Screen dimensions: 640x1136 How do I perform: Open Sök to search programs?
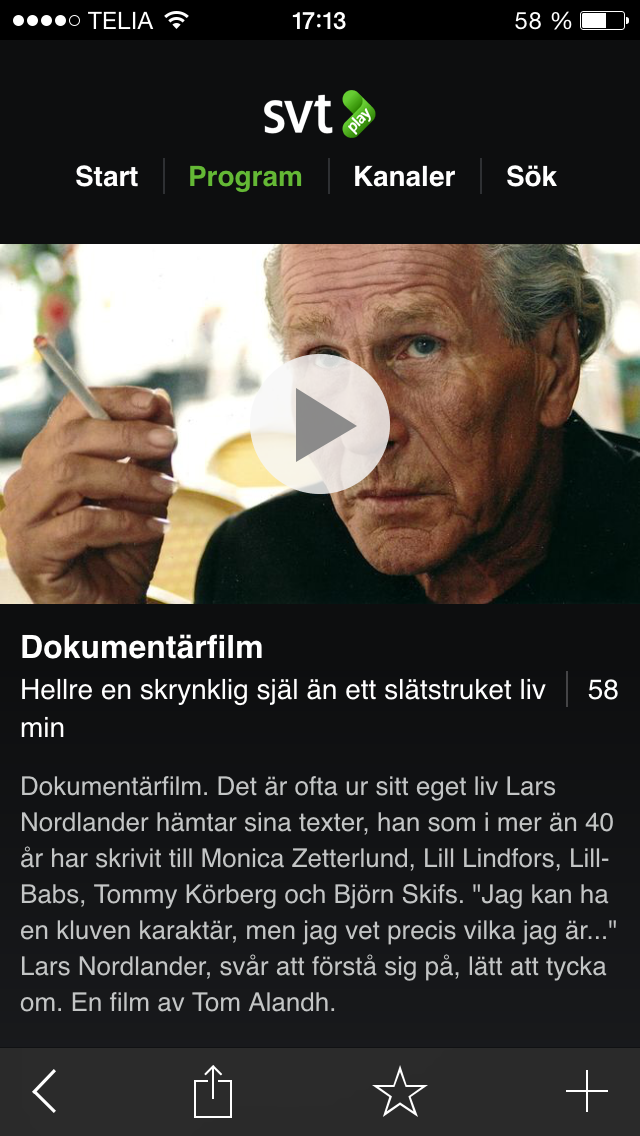[531, 177]
